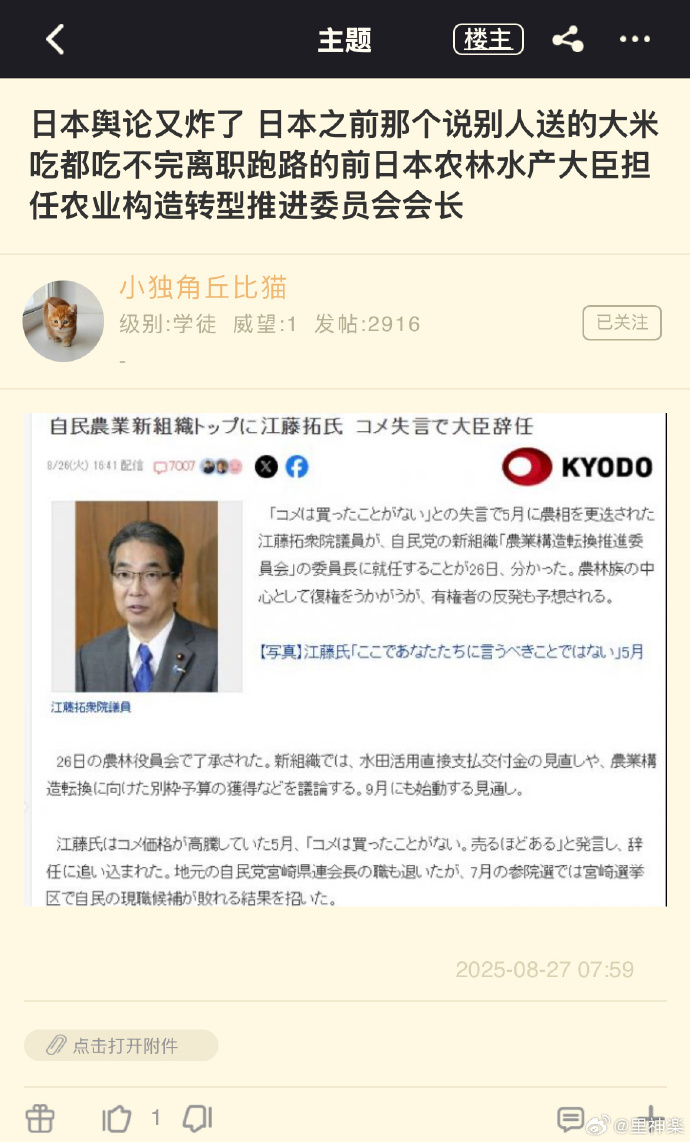Image resolution: width=690 pixels, height=1142 pixels.
Task: Like this post with thumbs up
Action: pyautogui.click(x=117, y=1118)
